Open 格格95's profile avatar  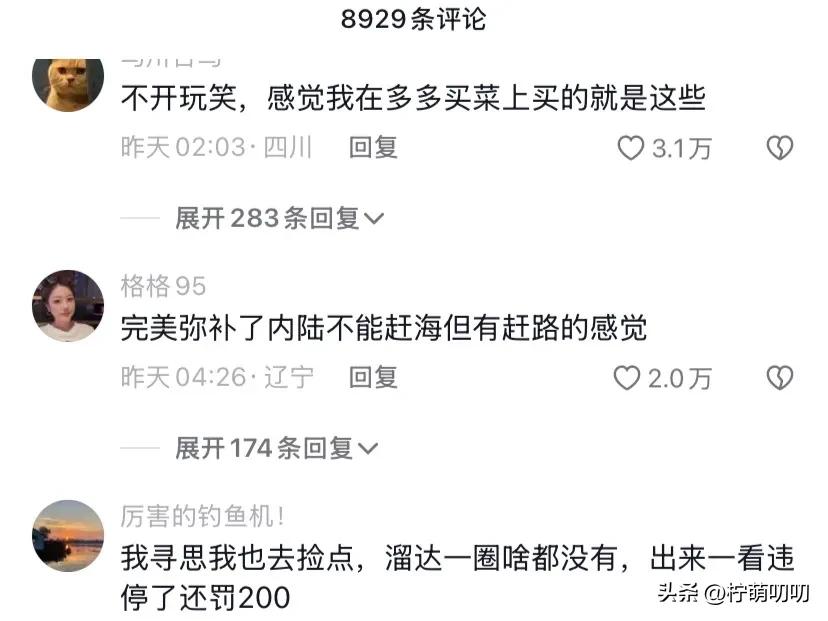pos(68,306)
